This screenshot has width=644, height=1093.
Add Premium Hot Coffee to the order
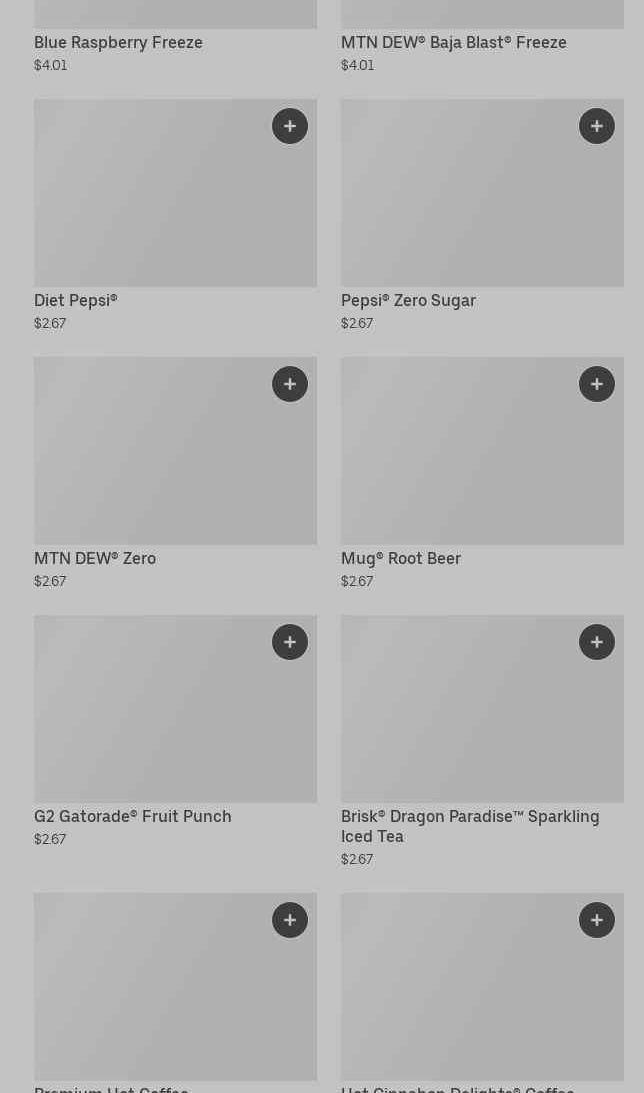click(x=290, y=920)
